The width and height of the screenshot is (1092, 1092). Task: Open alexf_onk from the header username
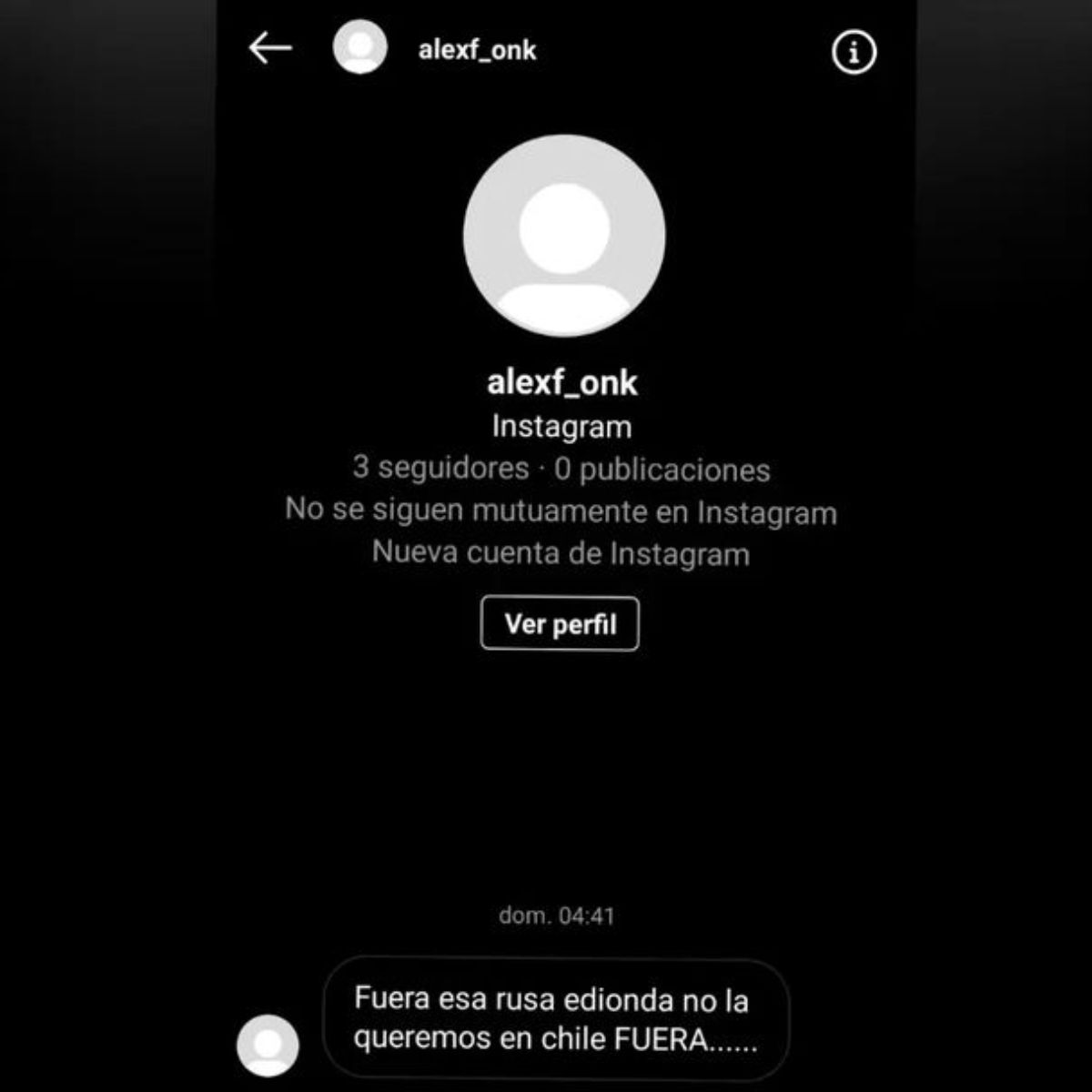(477, 49)
